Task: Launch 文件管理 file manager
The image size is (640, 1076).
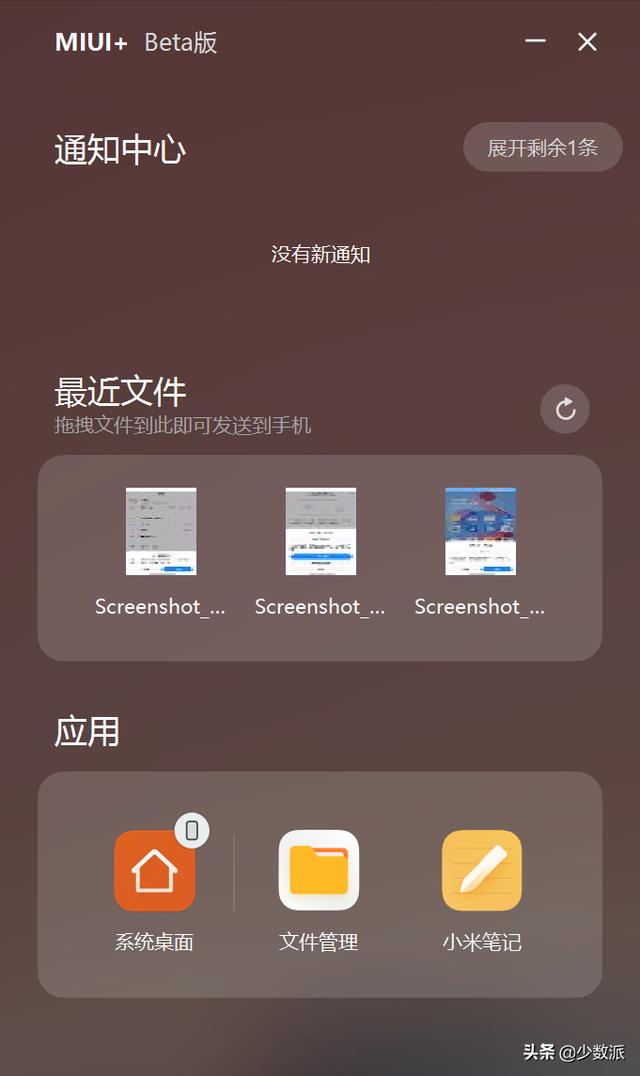Action: [318, 871]
